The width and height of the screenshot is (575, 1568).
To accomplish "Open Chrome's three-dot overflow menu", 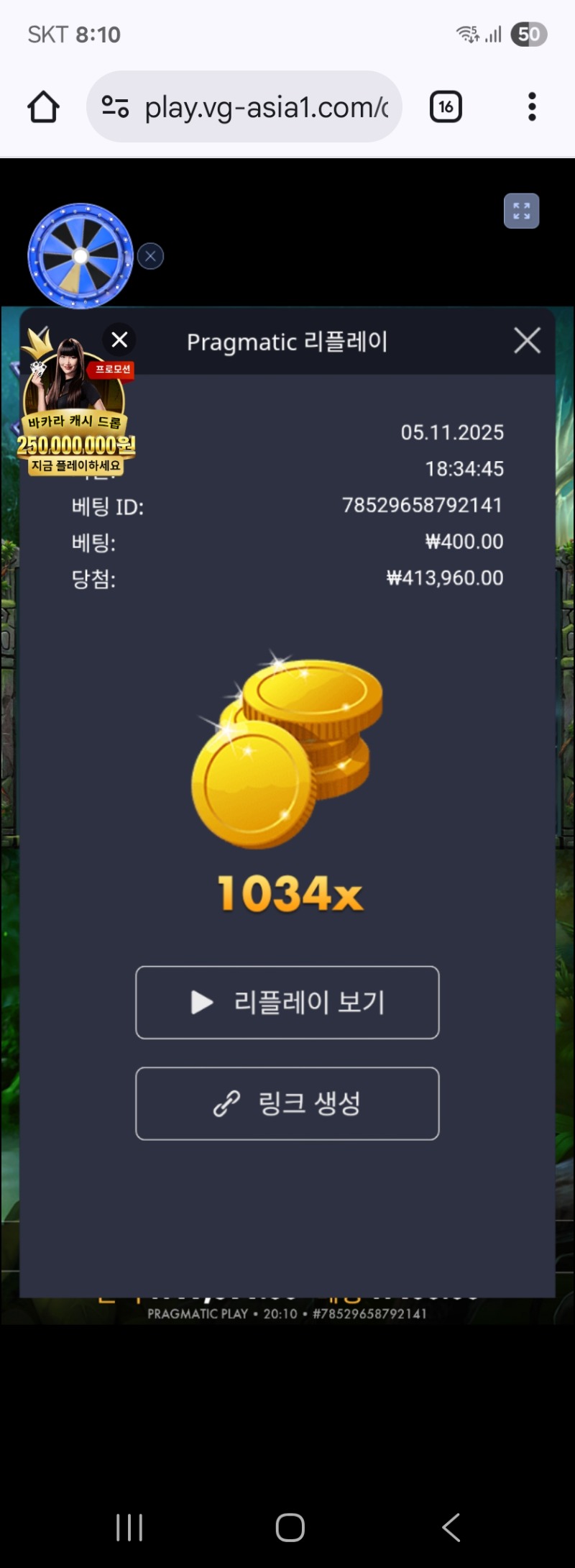I will tap(532, 106).
